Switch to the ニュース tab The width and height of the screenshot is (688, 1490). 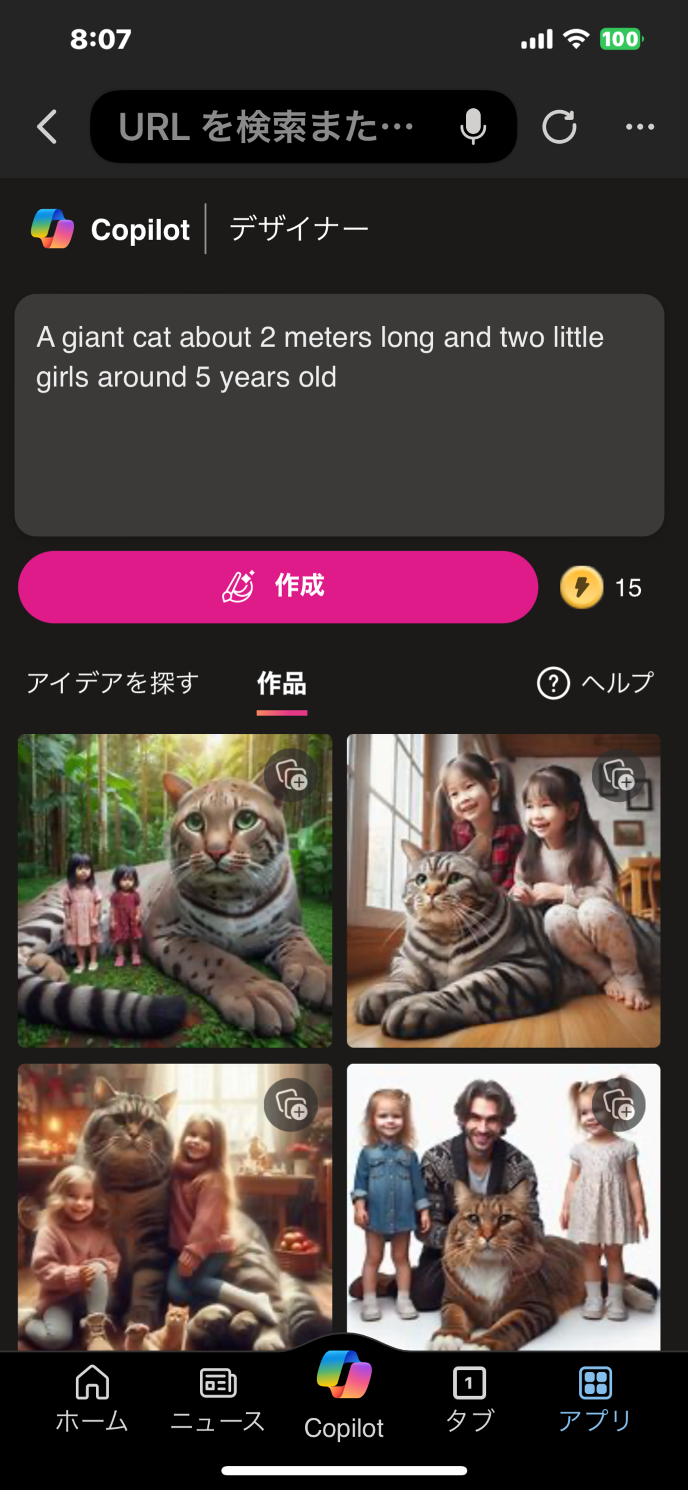point(218,1398)
